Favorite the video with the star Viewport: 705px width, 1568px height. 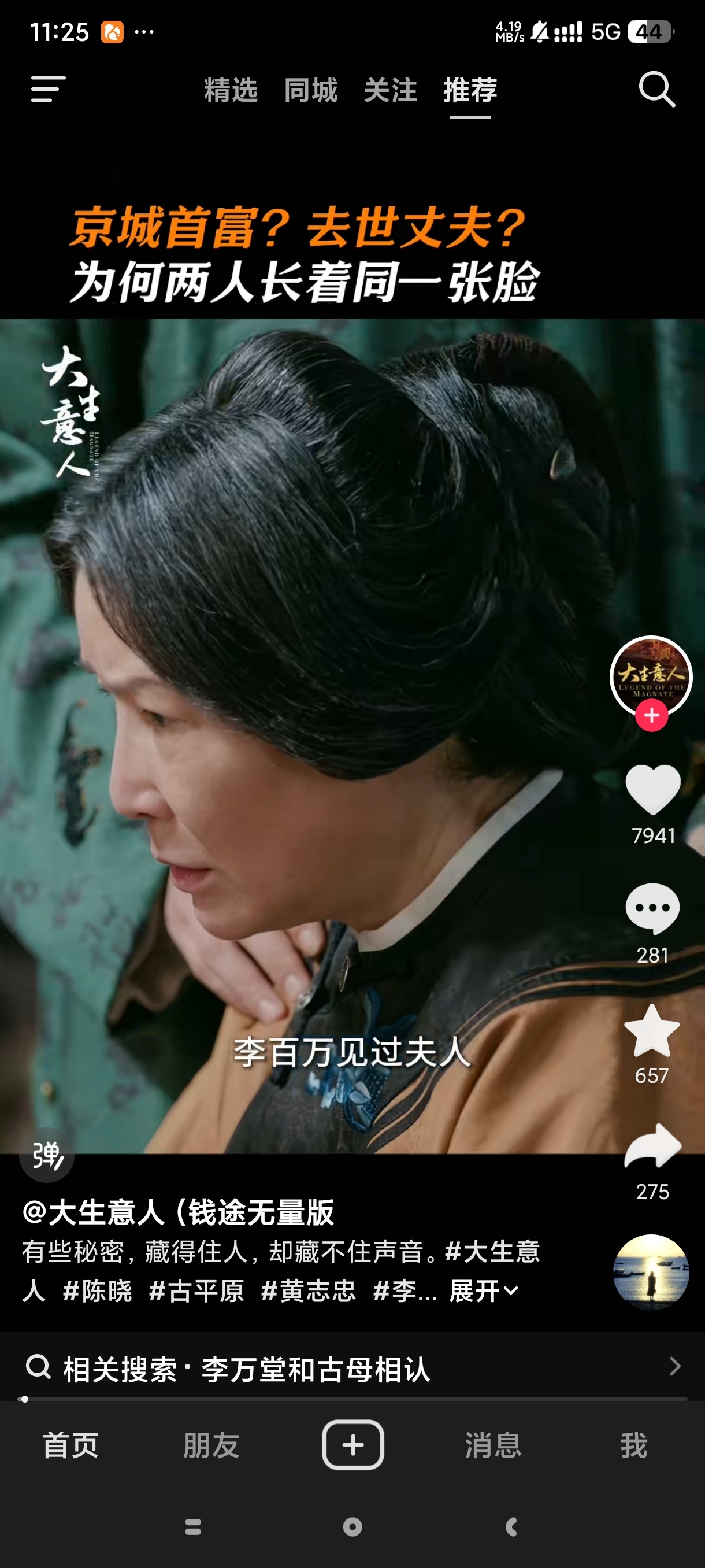(651, 1030)
